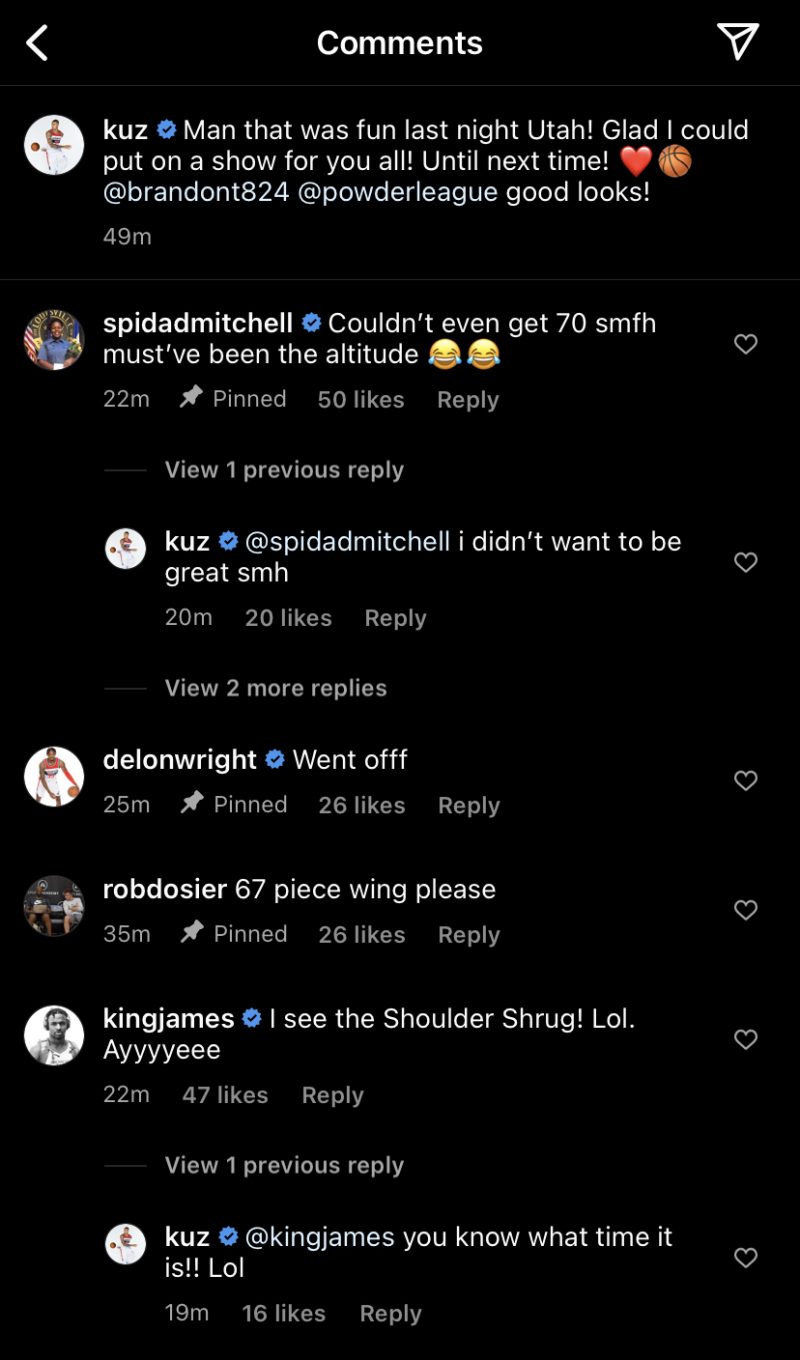Like kuz's reply to spidadmitchell
Screen dimensions: 800x1360
coord(745,562)
